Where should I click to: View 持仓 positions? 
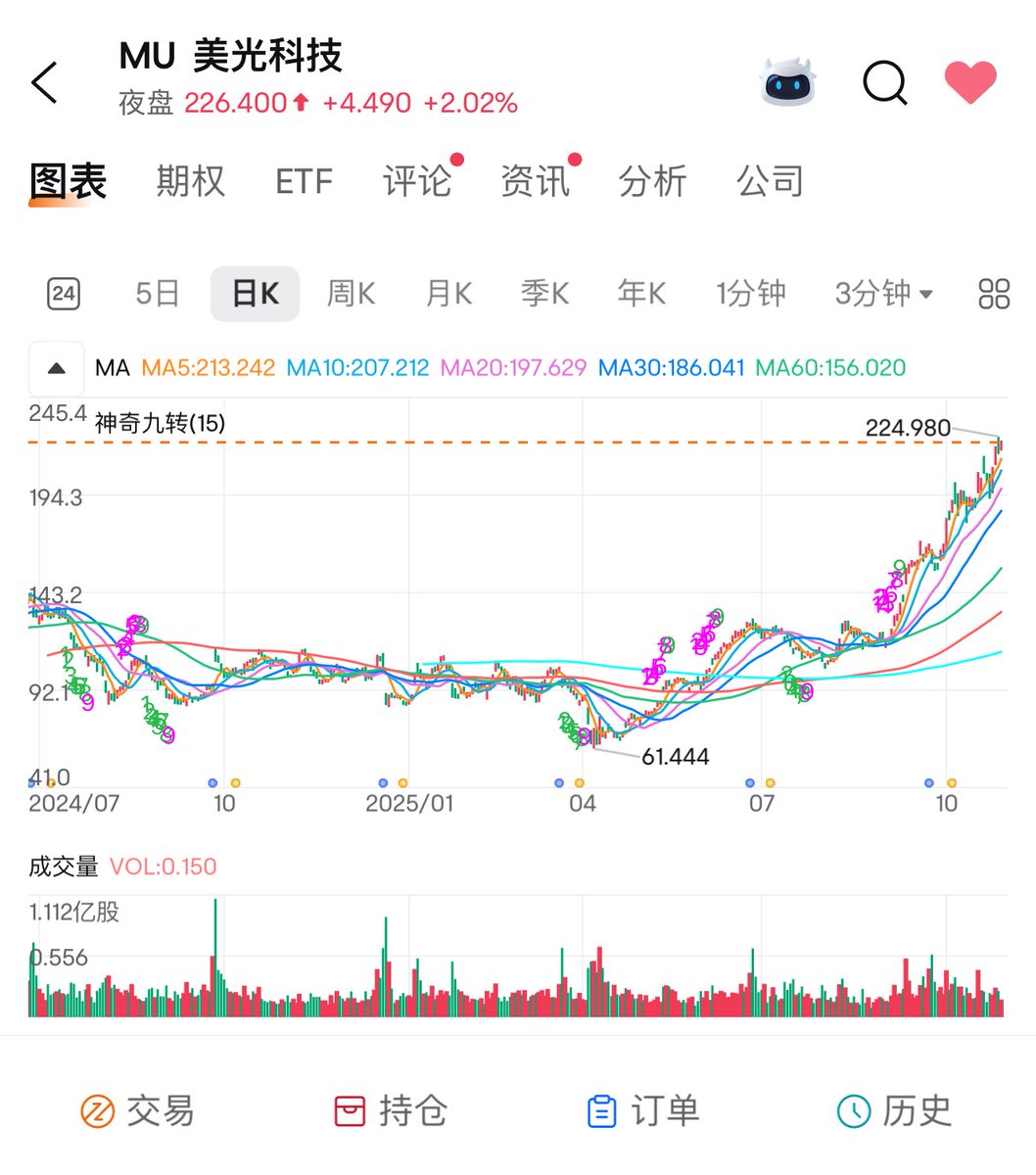point(391,1111)
